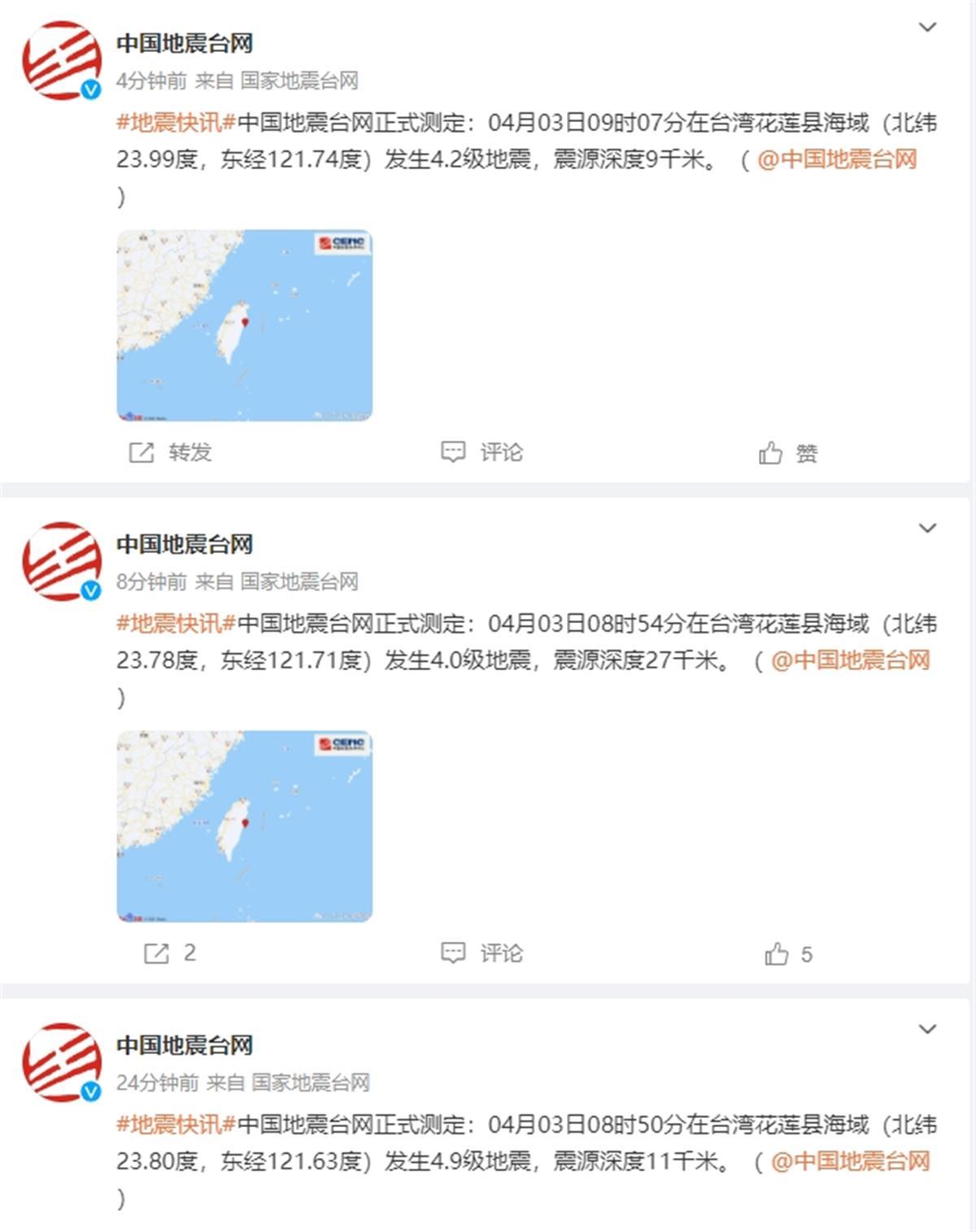The height and width of the screenshot is (1232, 976).
Task: Comment on the 4.2级 earthquake post
Action: 482,452
